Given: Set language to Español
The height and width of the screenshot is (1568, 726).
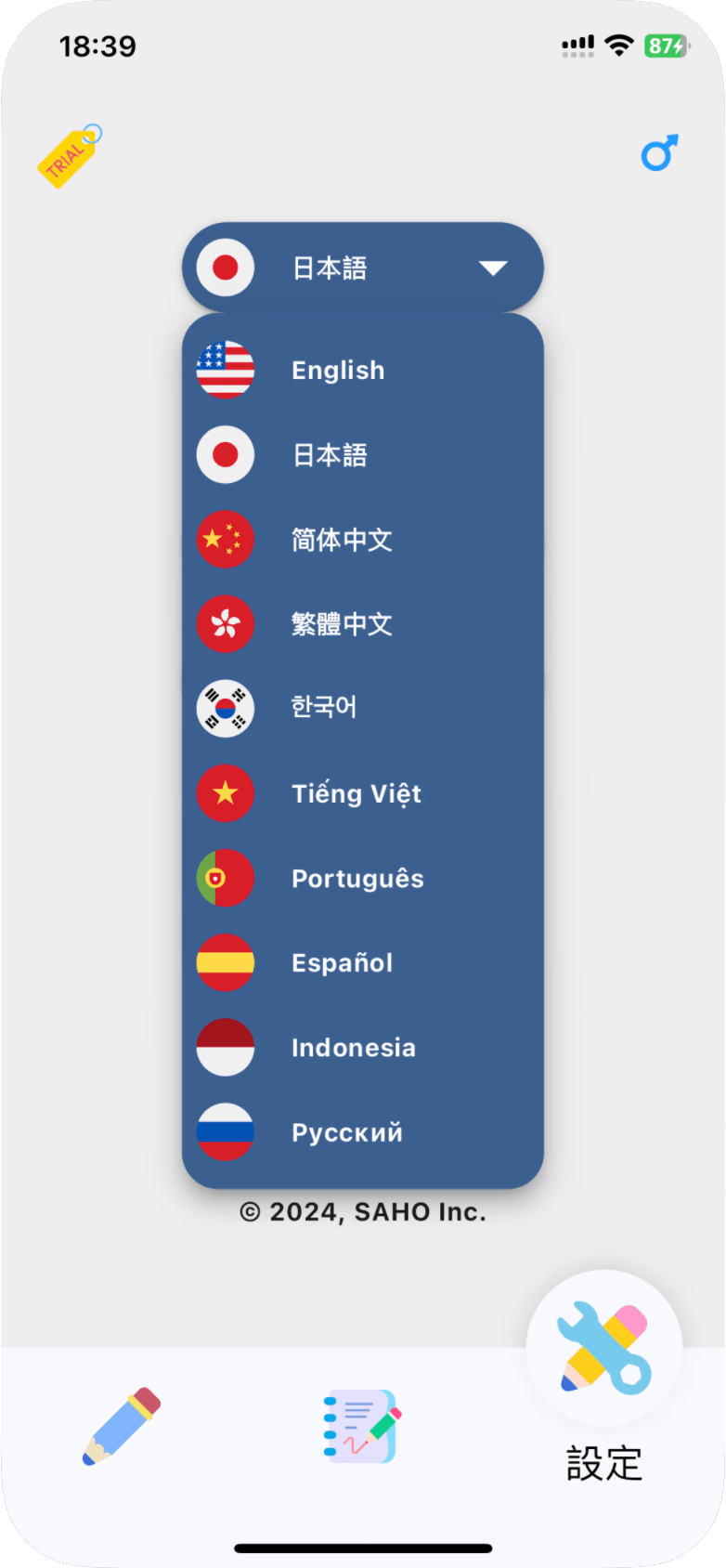Looking at the screenshot, I should coord(362,962).
